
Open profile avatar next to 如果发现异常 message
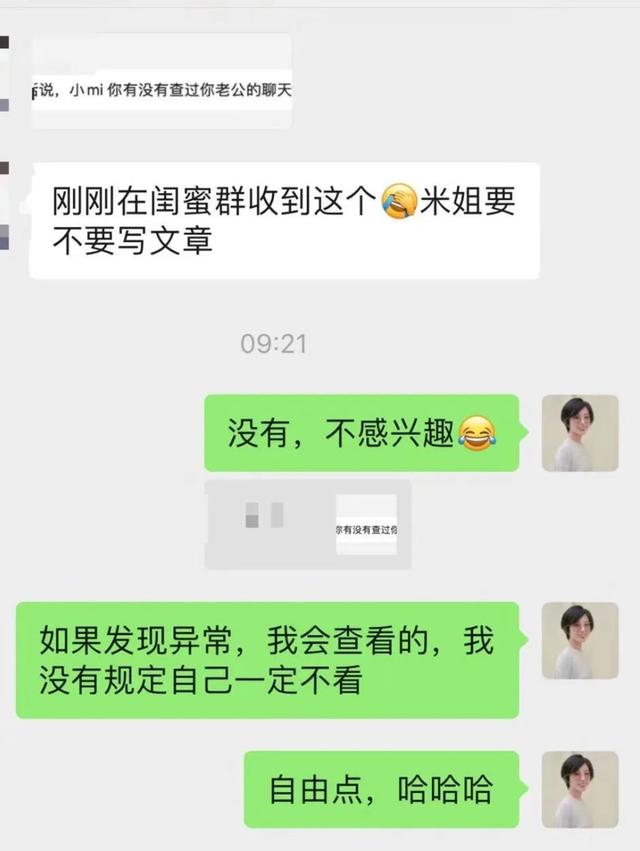(579, 641)
